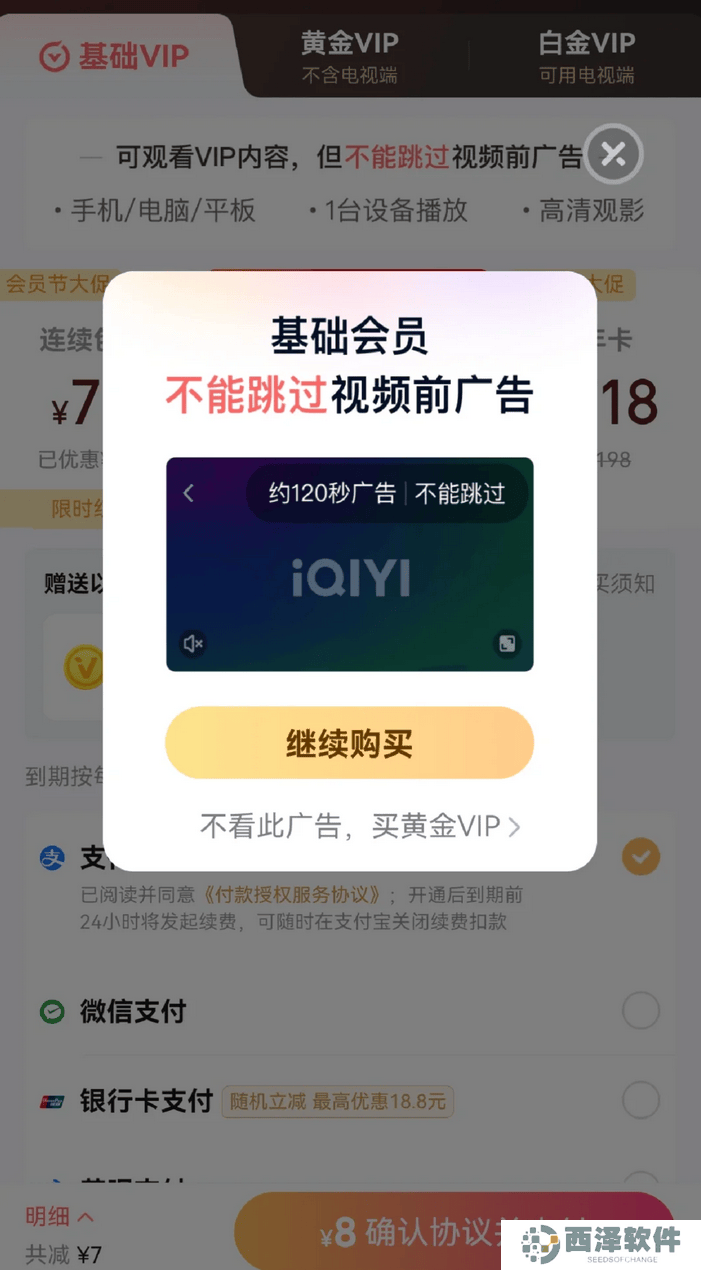Viewport: 701px width, 1270px height.
Task: Expand the 明细 price details
Action: [x=59, y=1217]
